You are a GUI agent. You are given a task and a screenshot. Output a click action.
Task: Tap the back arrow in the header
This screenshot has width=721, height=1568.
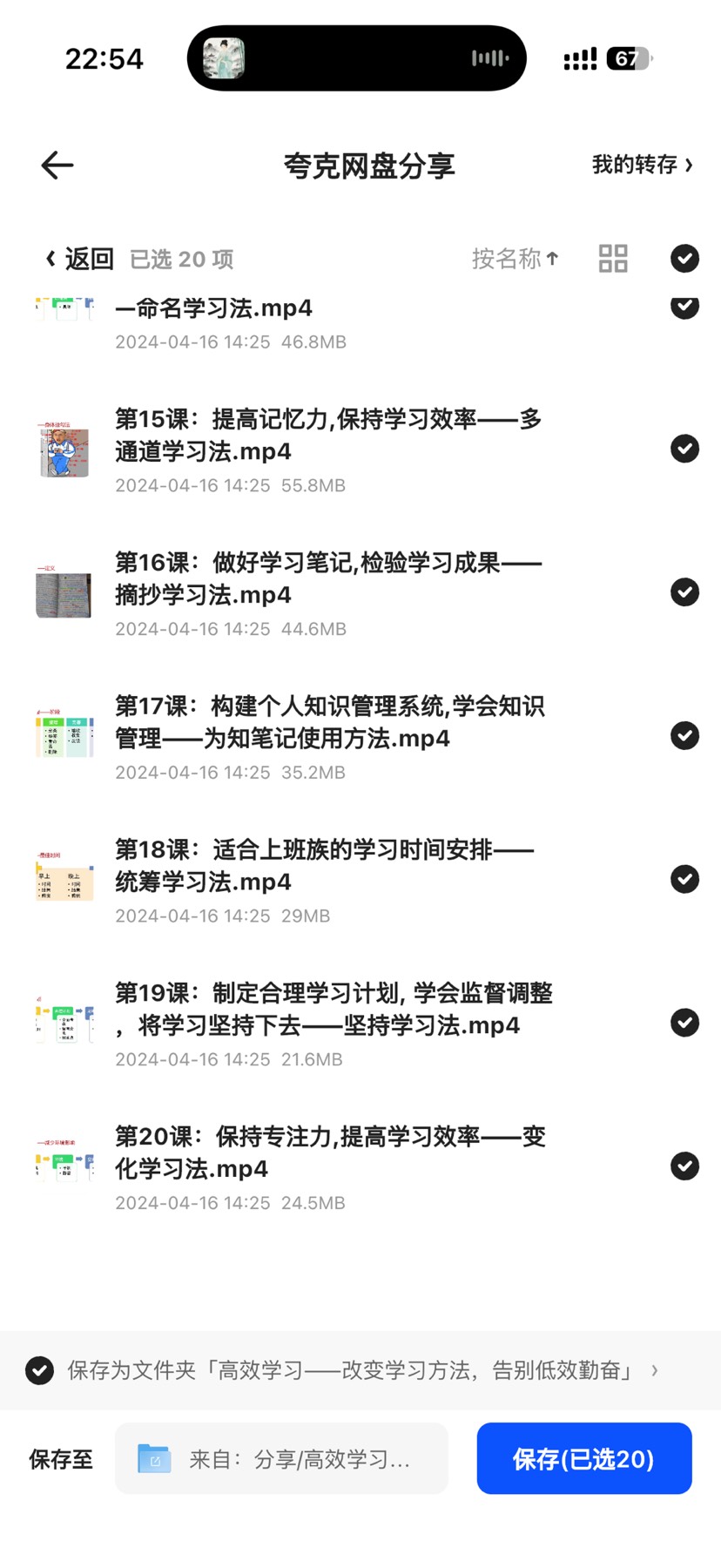pyautogui.click(x=57, y=165)
